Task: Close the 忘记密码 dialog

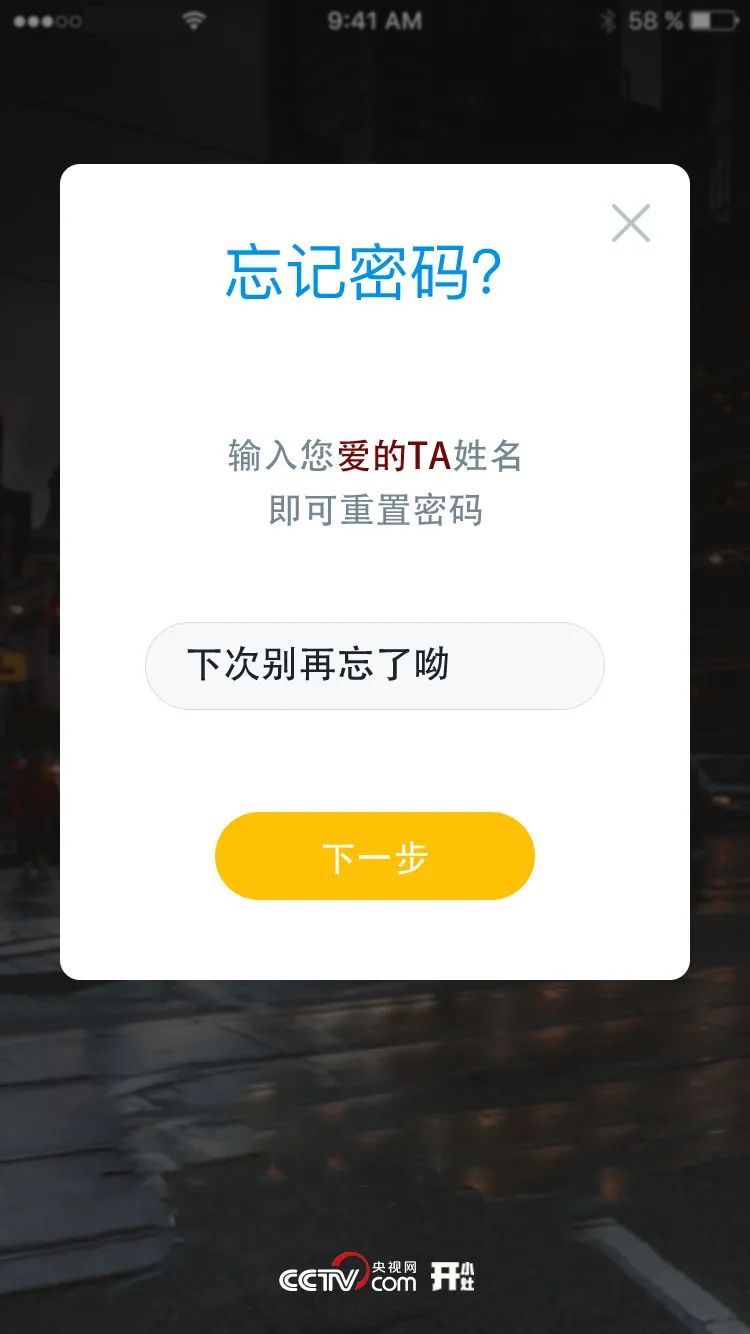Action: (x=630, y=224)
